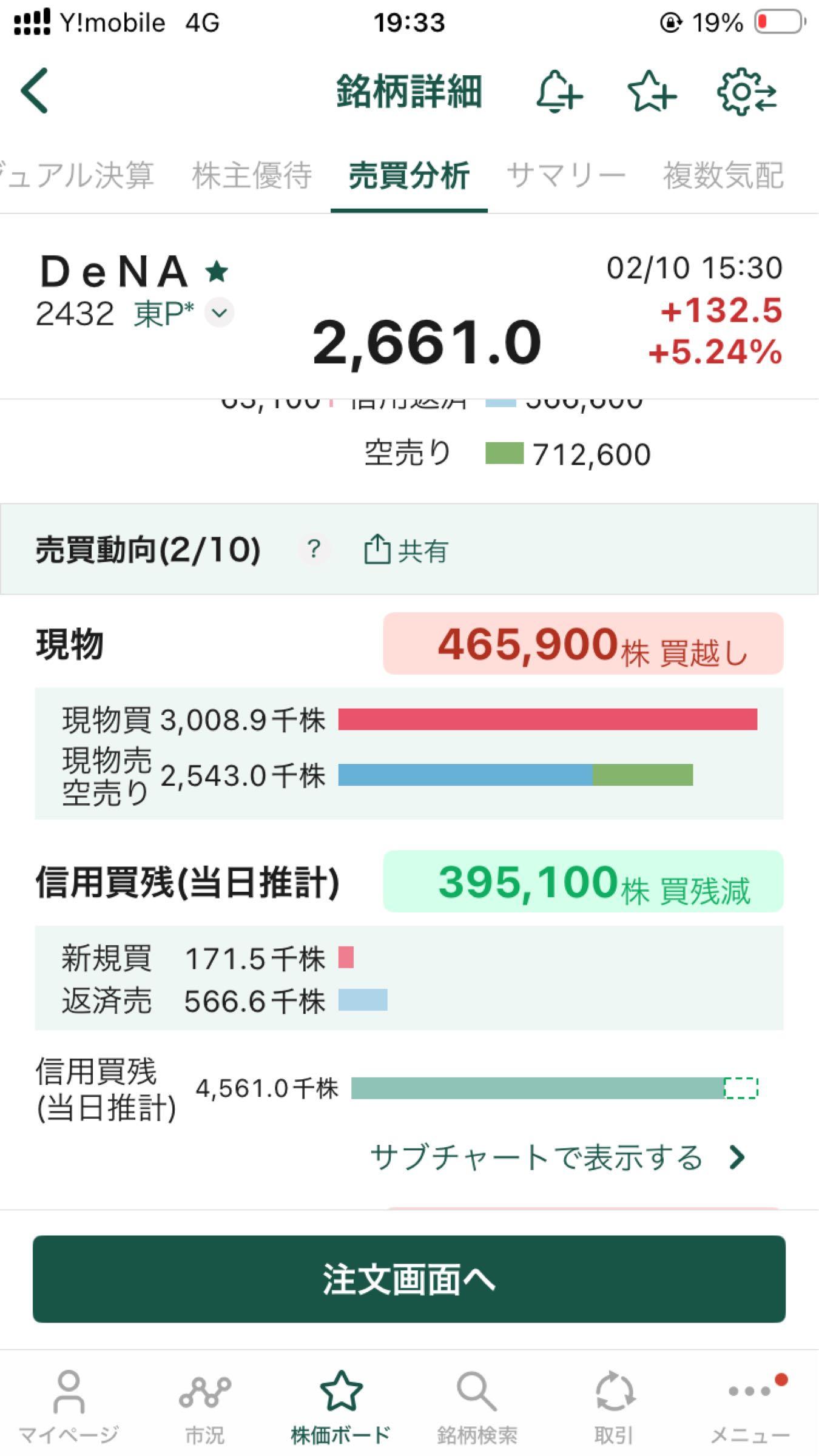Viewport: 819px width, 1456px height.
Task: Add DeNA to favorites via star-plus icon
Action: point(652,93)
